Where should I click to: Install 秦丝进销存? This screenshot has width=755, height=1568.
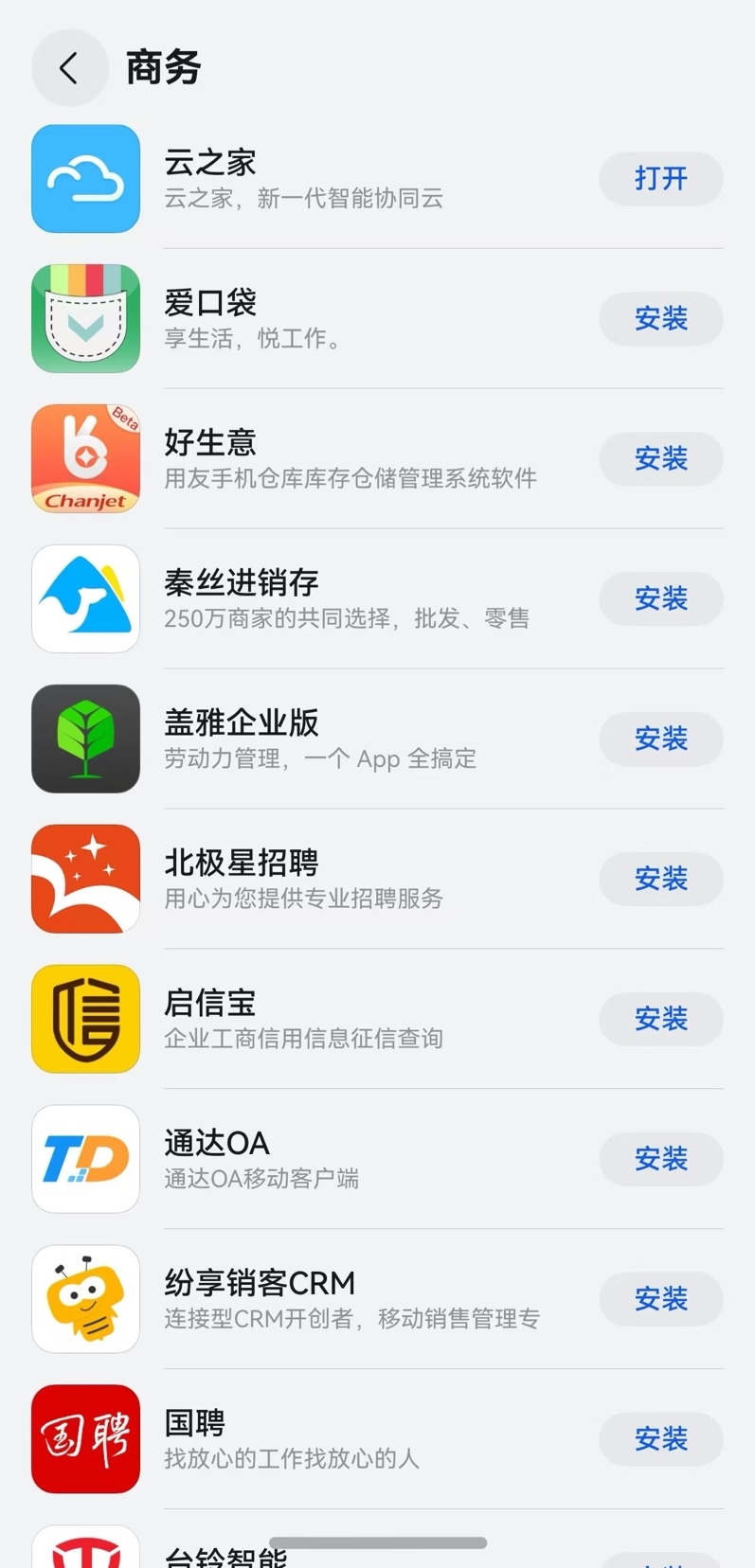coord(660,598)
